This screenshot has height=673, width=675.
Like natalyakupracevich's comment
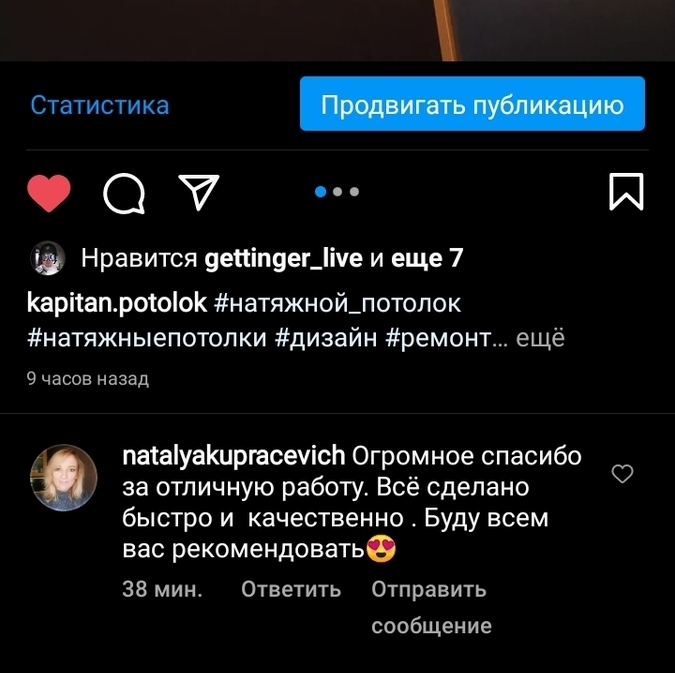tap(622, 474)
